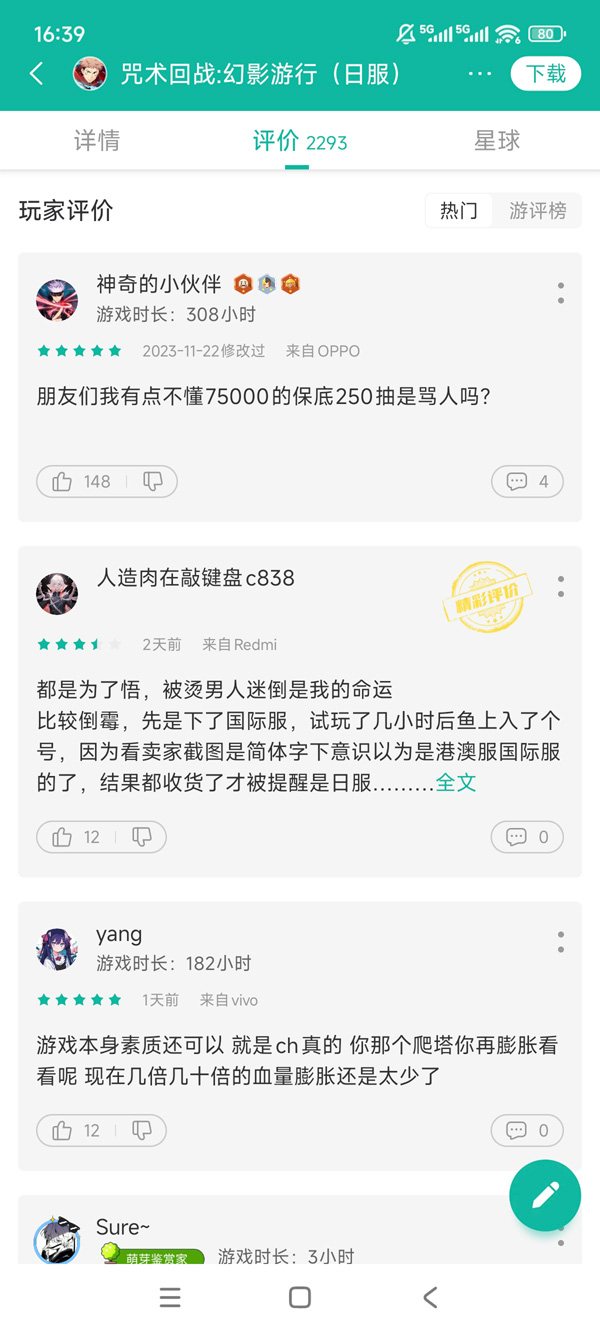Write a new review with the pencil button
Viewport: 600px width, 1335px height.
(x=545, y=1195)
